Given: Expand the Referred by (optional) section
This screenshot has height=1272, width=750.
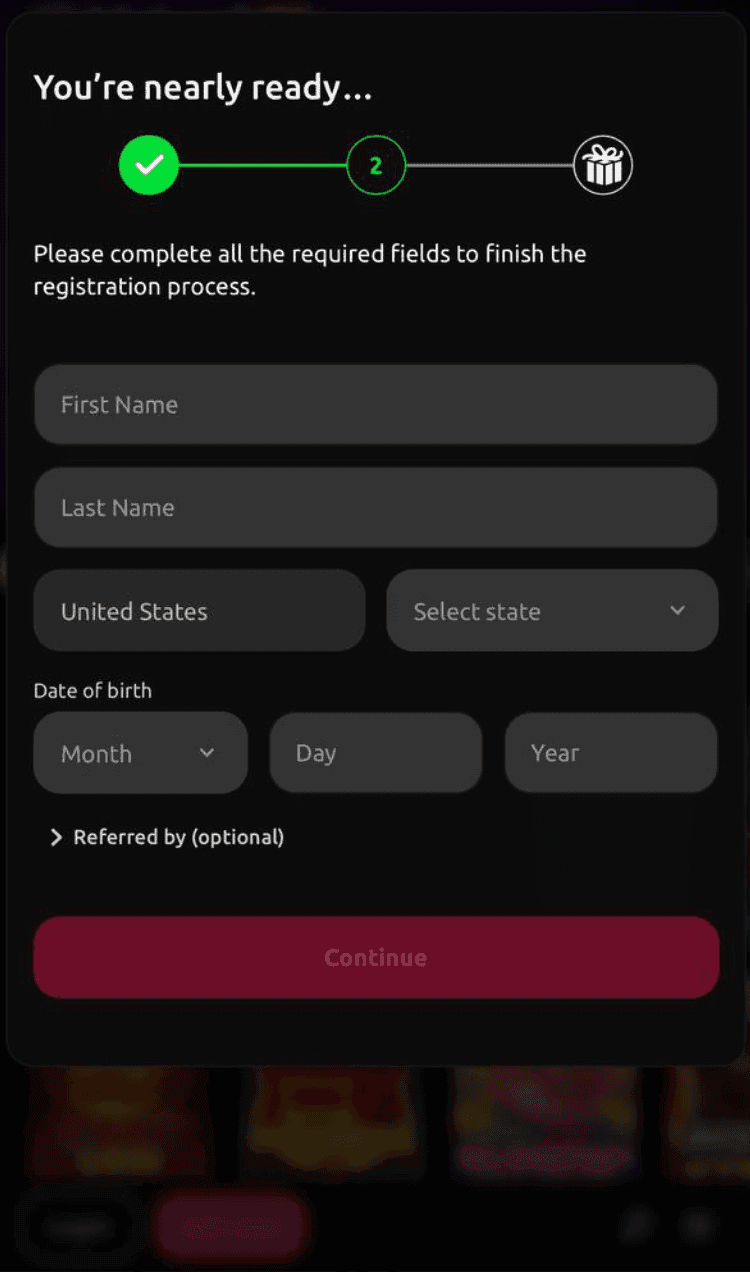Looking at the screenshot, I should tap(168, 837).
